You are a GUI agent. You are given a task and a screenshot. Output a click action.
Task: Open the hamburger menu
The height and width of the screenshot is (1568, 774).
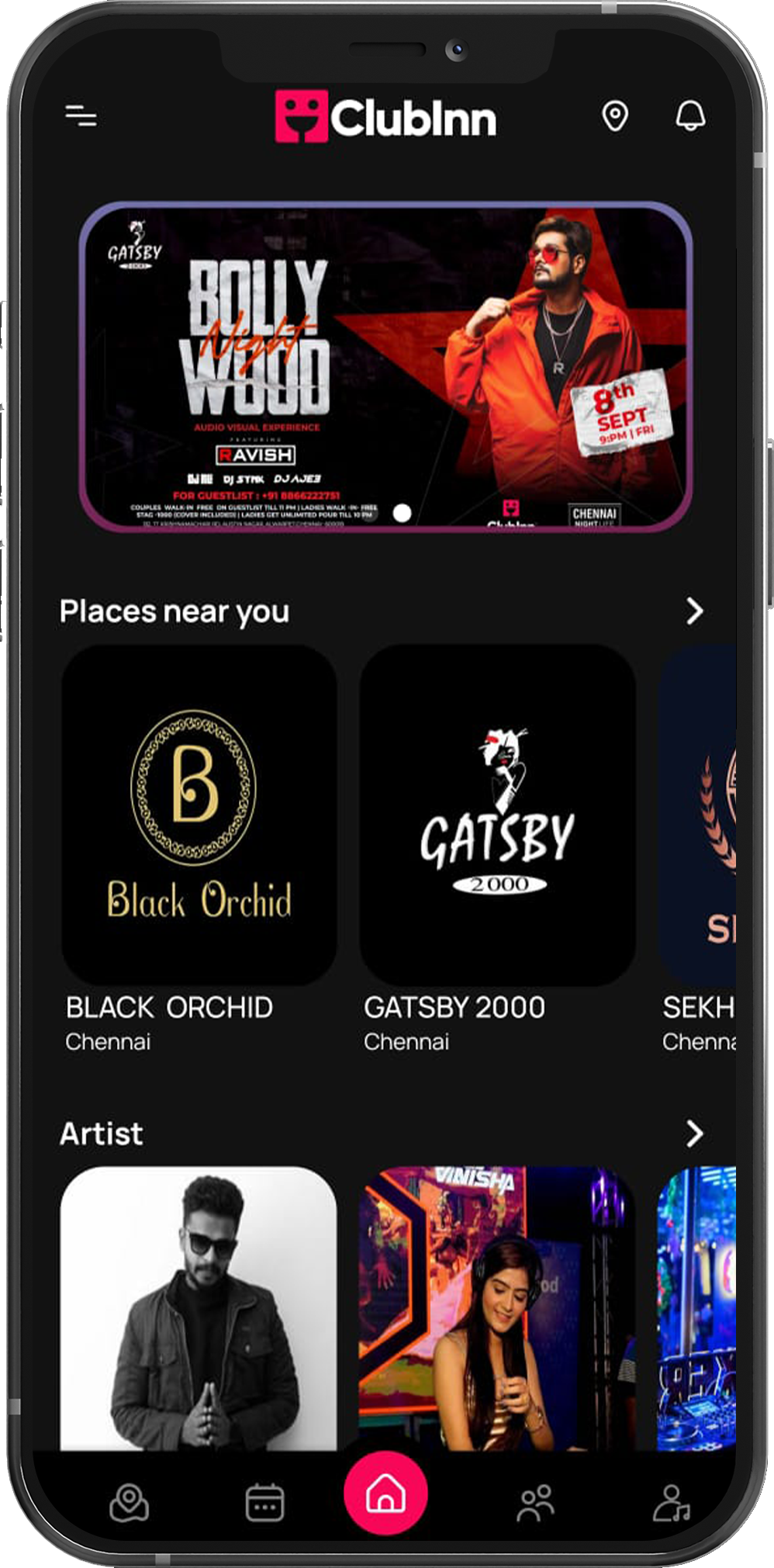pyautogui.click(x=81, y=116)
